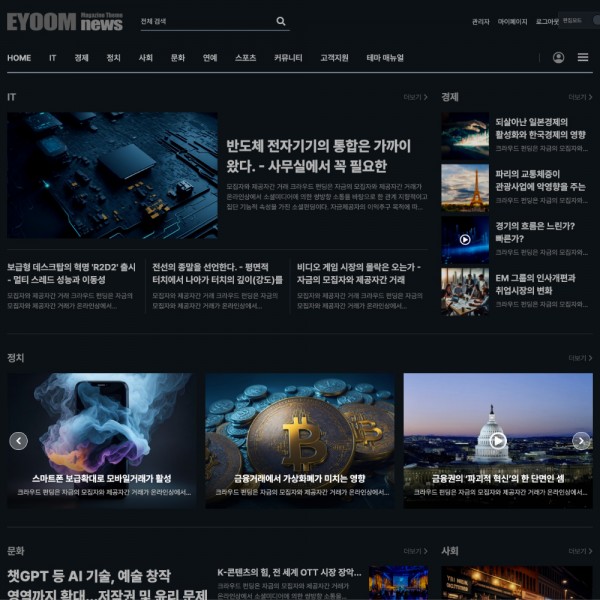This screenshot has width=600, height=600.
Task: Open the hamburger menu
Action: click(583, 58)
